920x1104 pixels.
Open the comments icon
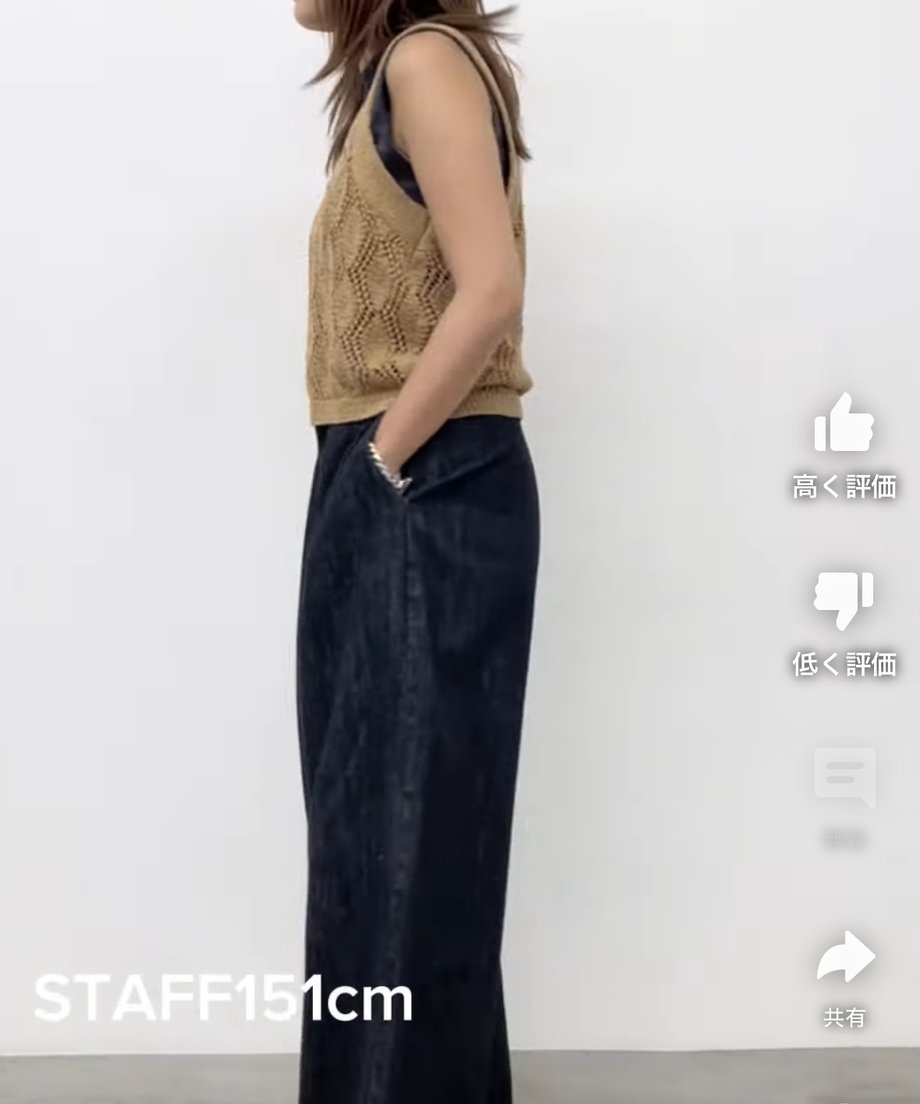tap(844, 778)
